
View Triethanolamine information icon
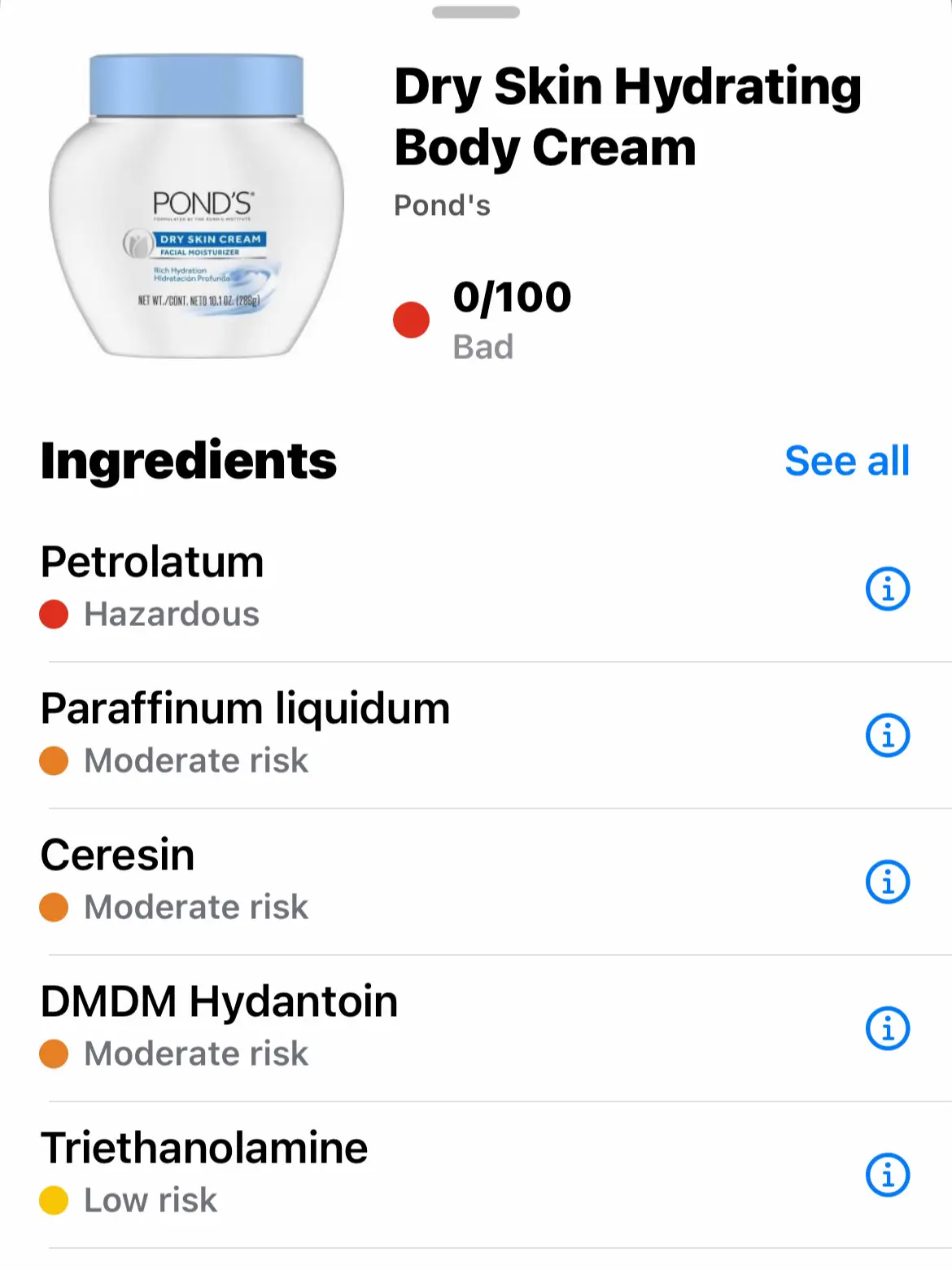887,1173
